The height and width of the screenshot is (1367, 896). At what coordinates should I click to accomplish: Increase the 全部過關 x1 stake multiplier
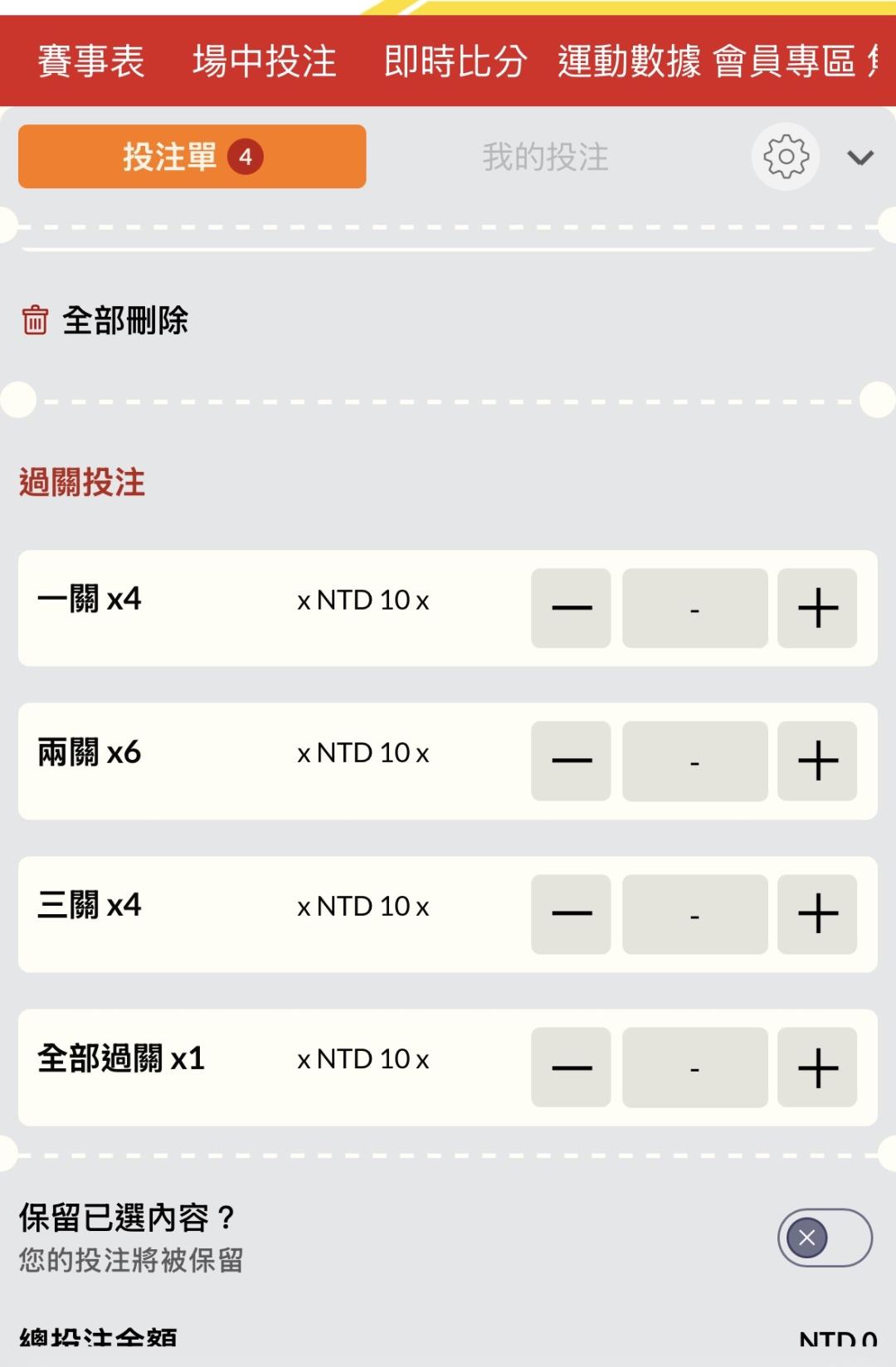click(x=817, y=1068)
